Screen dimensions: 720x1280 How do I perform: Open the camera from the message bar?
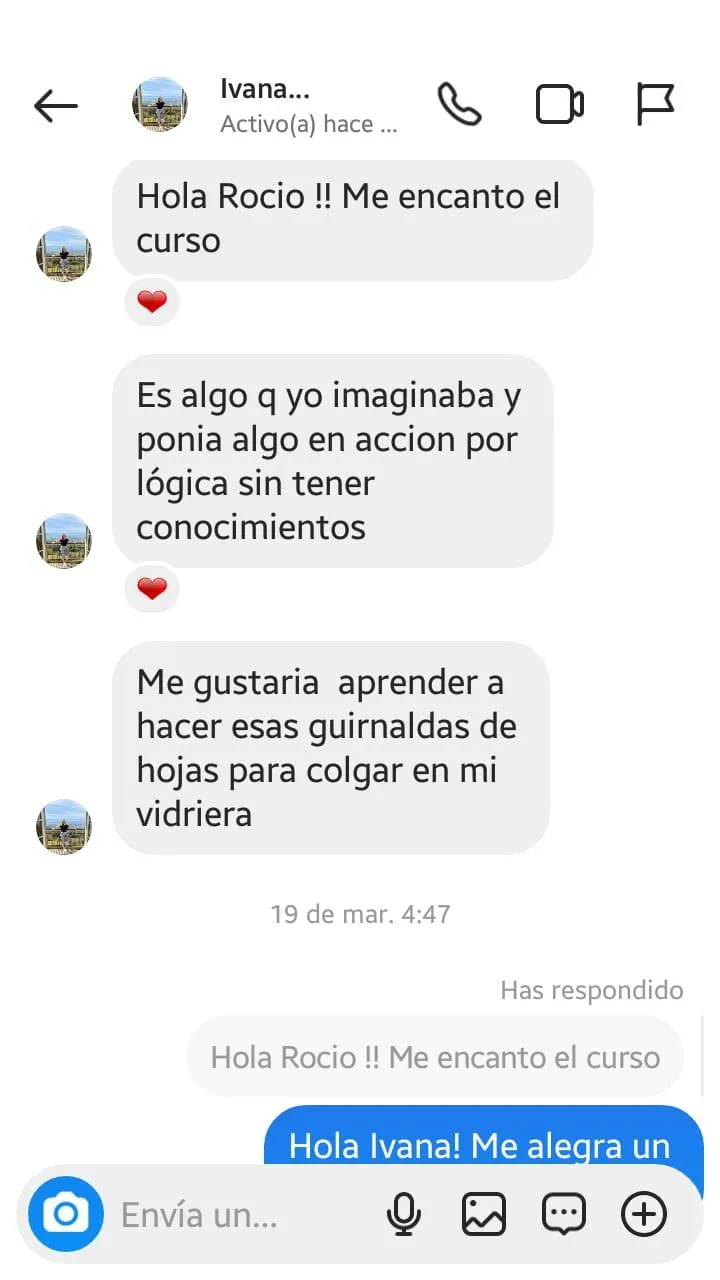[66, 1214]
